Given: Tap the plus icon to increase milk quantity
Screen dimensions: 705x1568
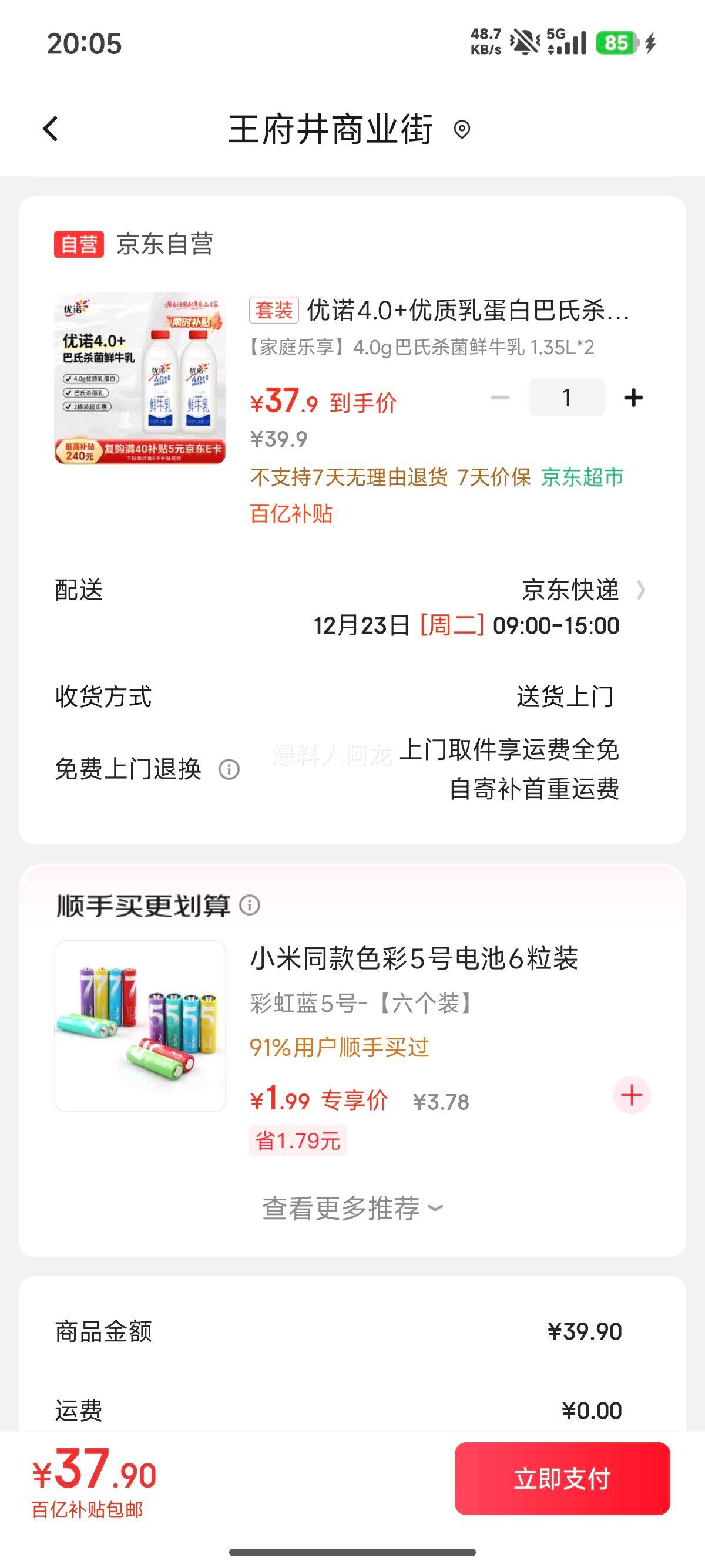Looking at the screenshot, I should coord(634,397).
